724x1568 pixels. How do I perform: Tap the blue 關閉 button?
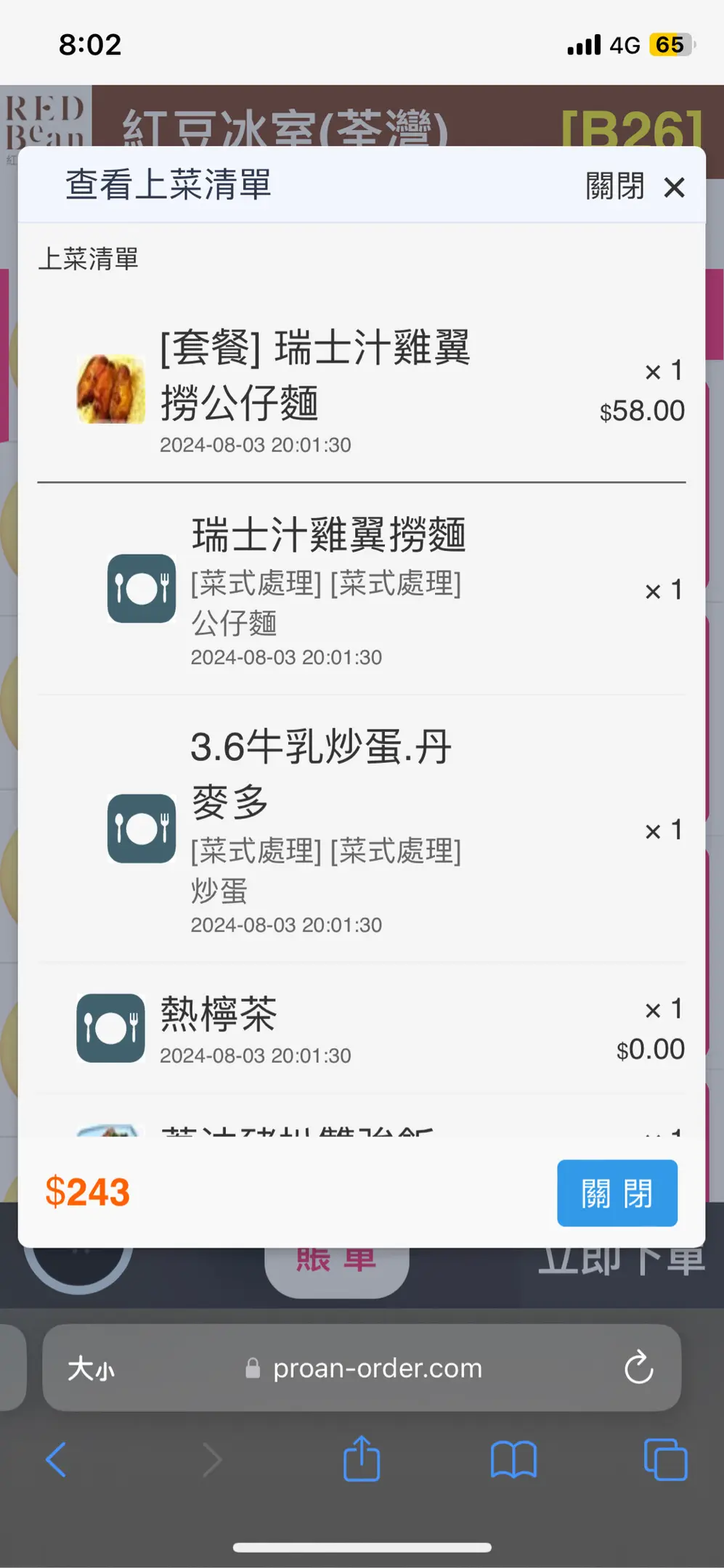click(x=617, y=1193)
